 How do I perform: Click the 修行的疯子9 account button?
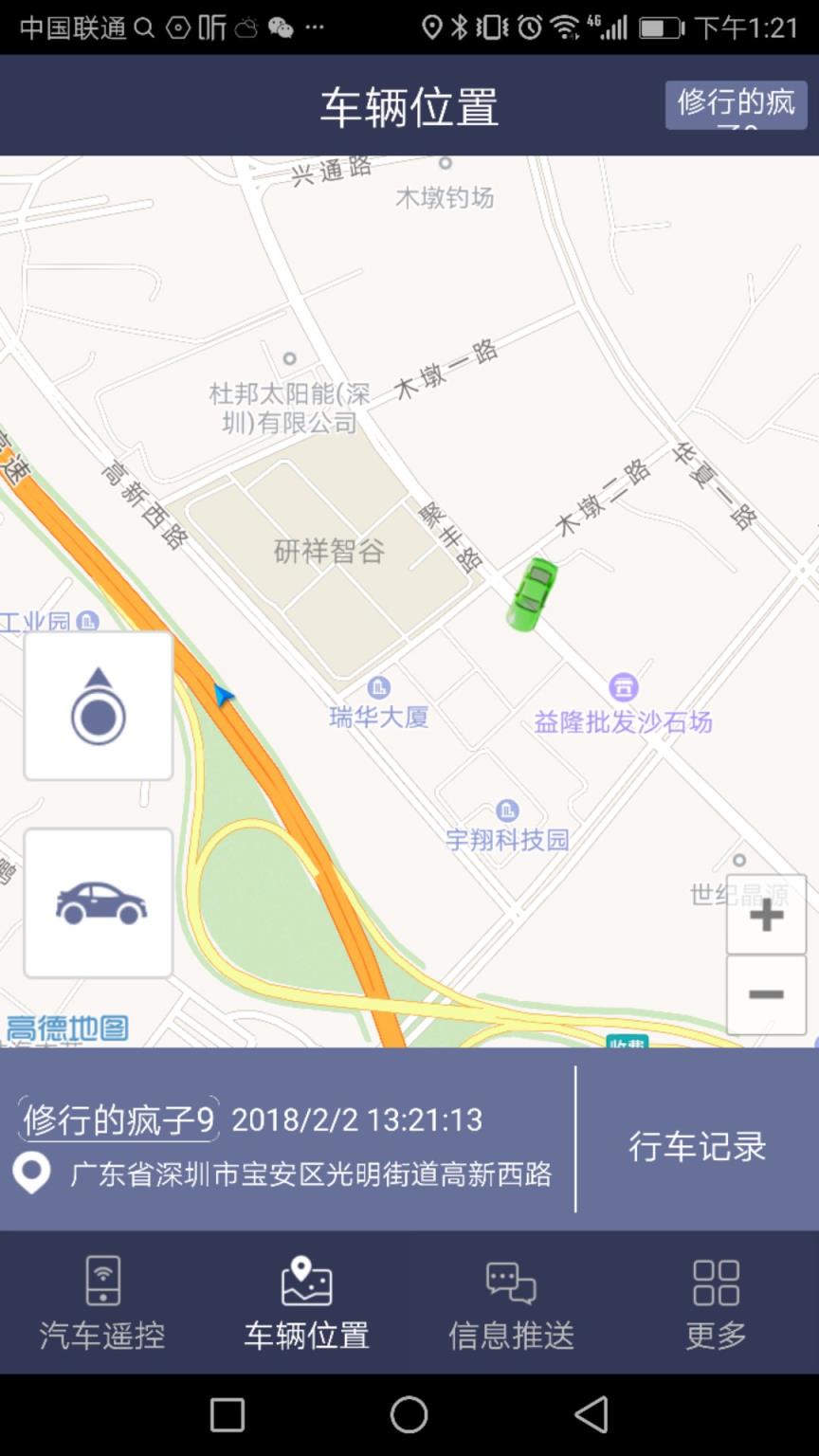737,104
